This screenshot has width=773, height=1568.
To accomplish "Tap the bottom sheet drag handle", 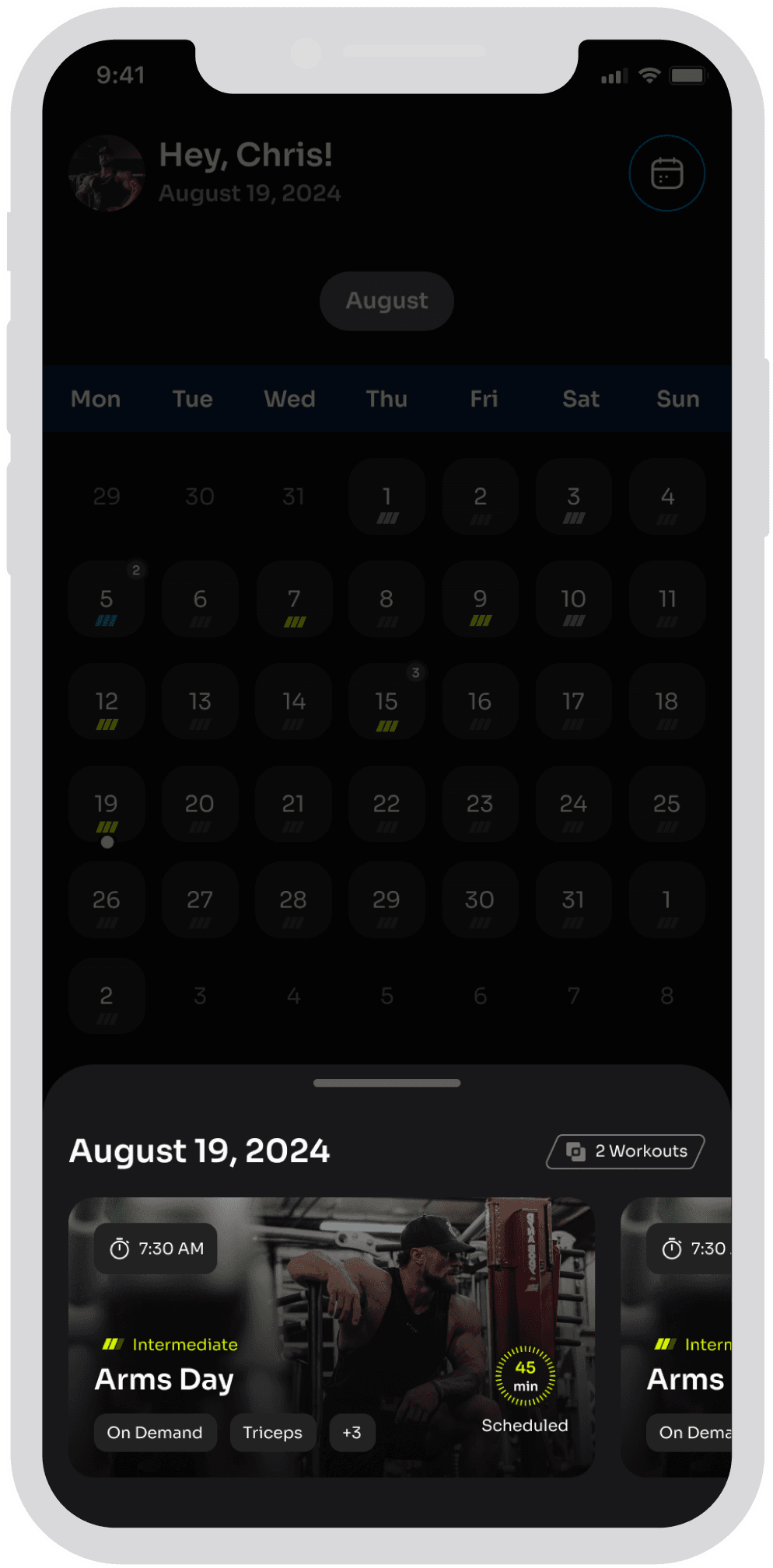I will 386,1083.
